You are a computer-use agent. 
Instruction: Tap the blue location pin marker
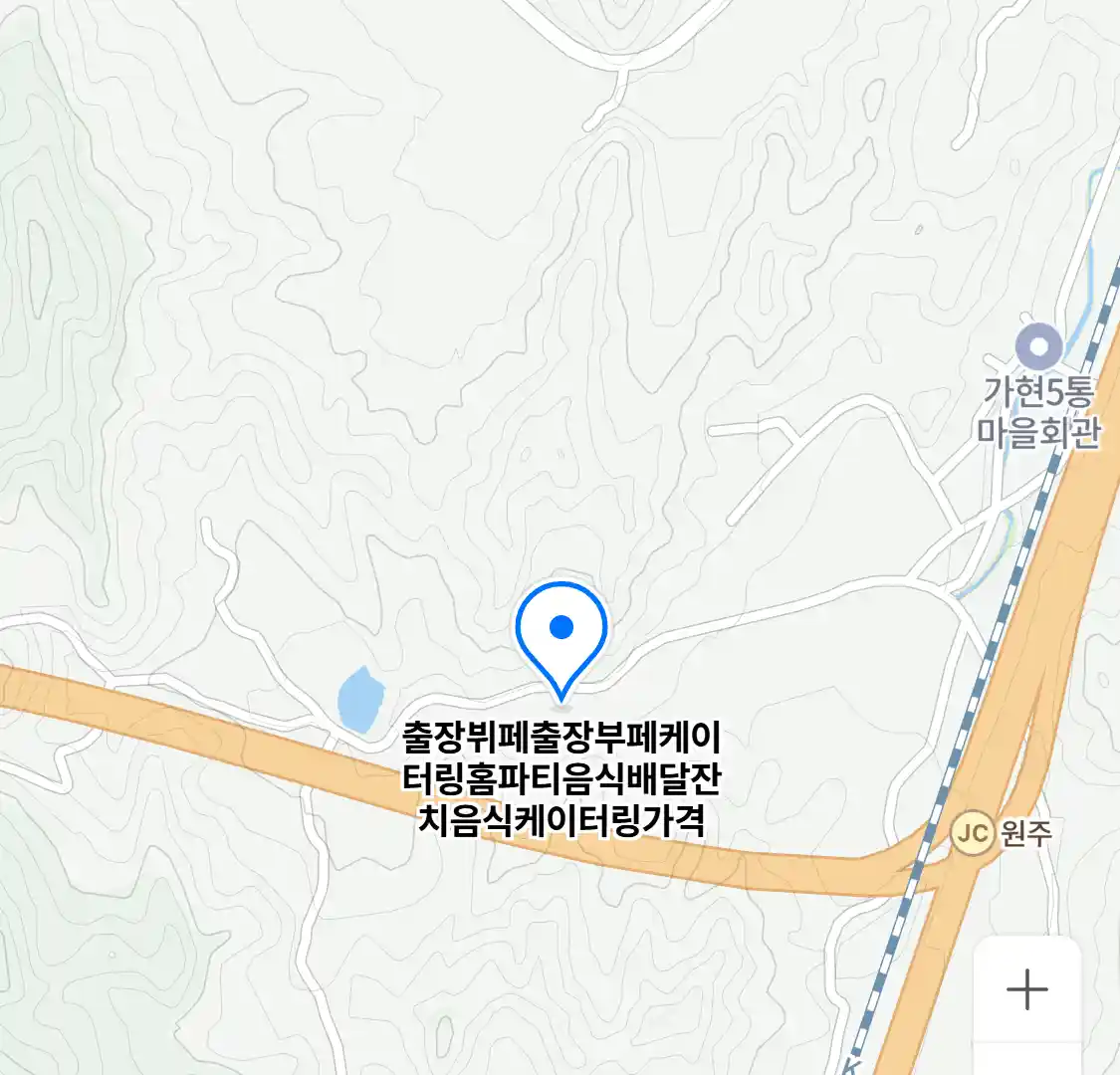pyautogui.click(x=561, y=634)
